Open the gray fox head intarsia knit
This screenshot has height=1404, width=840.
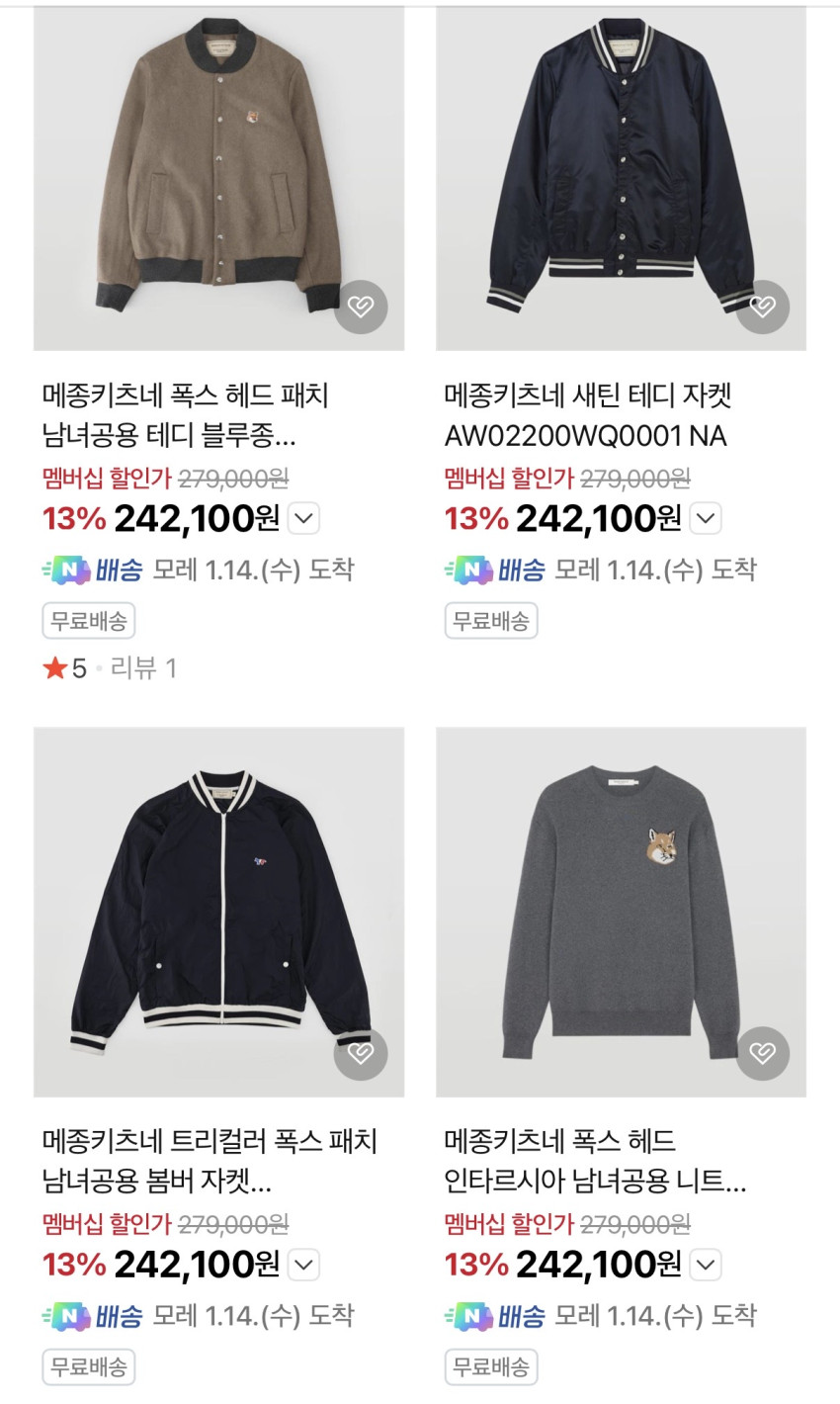click(x=621, y=912)
